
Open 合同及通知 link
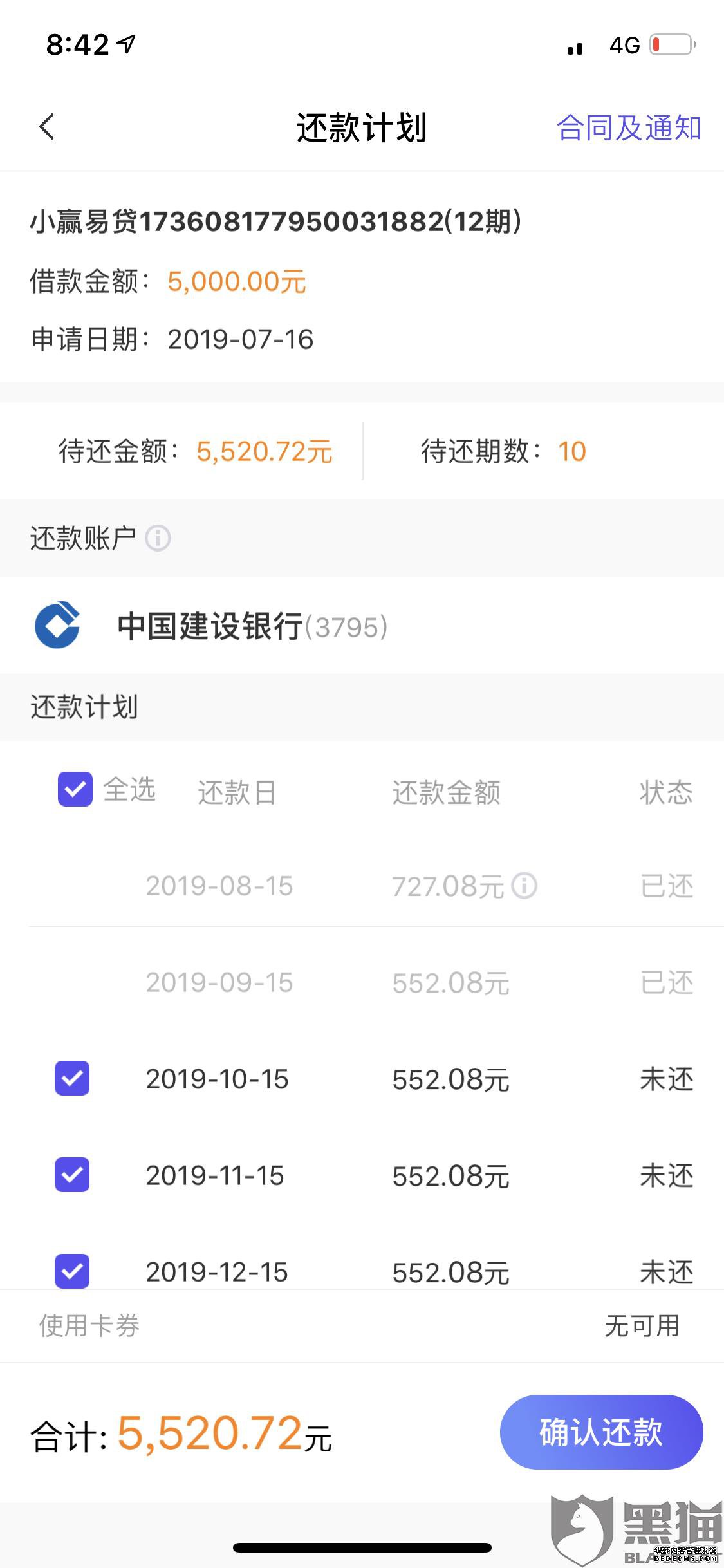(x=629, y=127)
